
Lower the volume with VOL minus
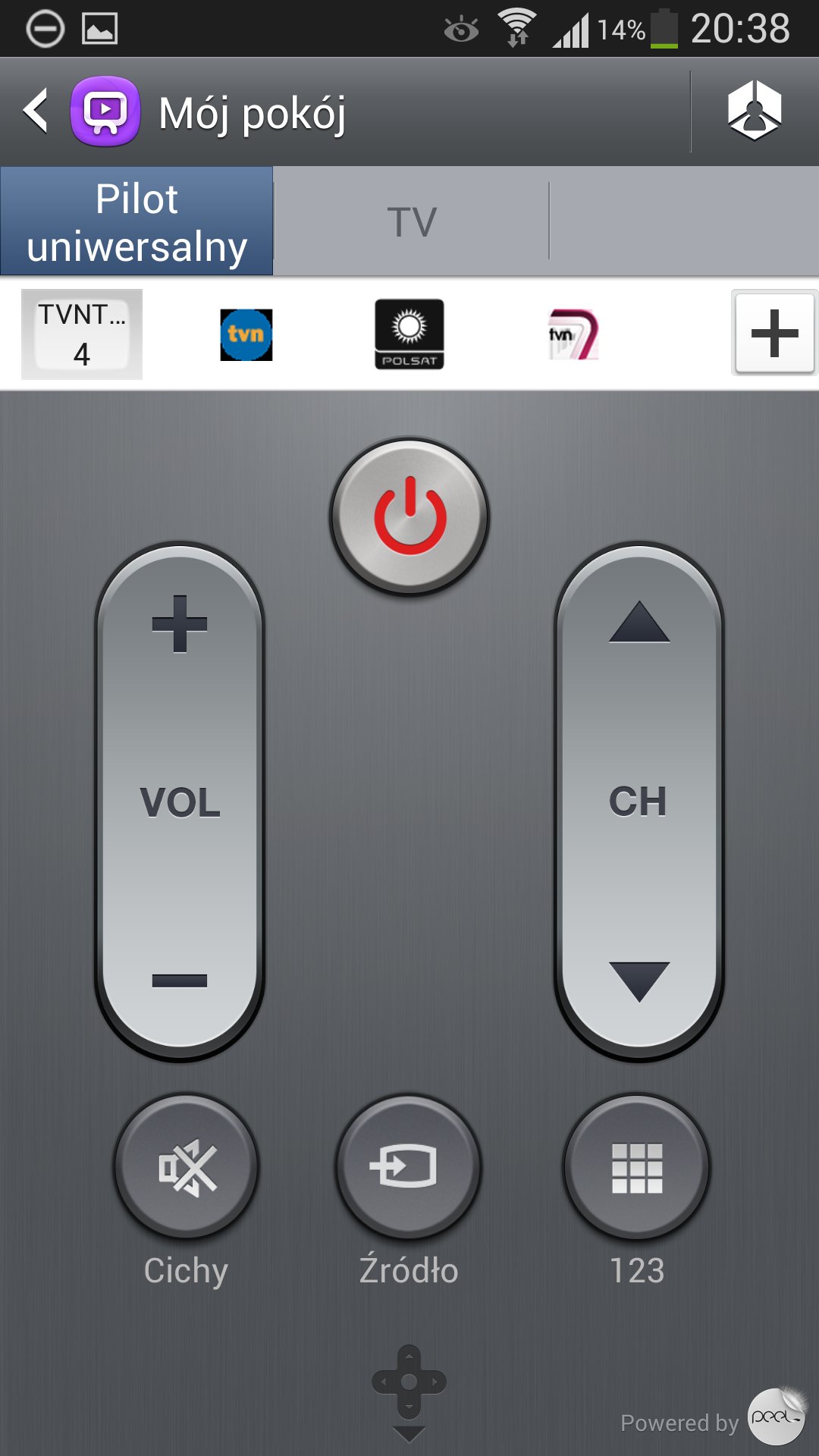click(x=180, y=981)
